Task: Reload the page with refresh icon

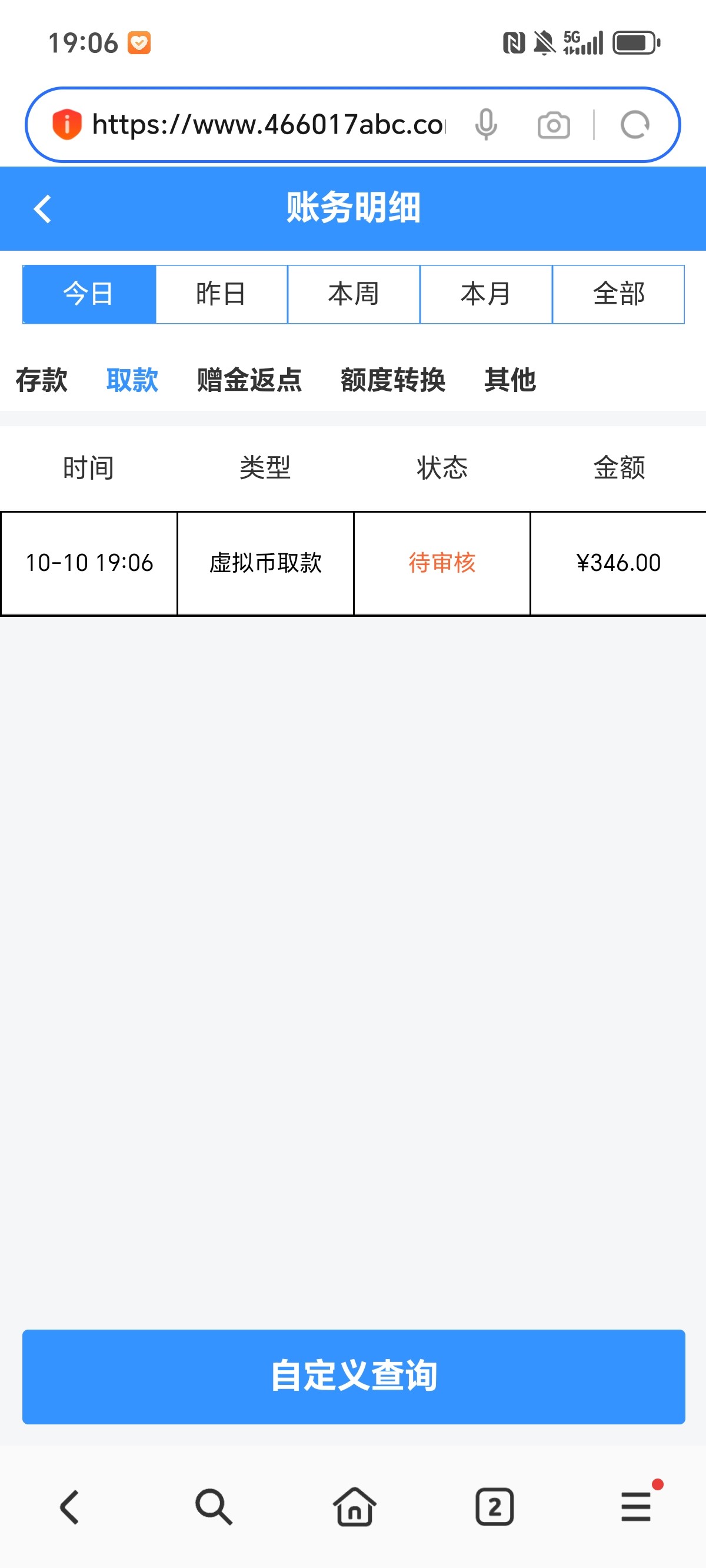Action: click(x=635, y=125)
